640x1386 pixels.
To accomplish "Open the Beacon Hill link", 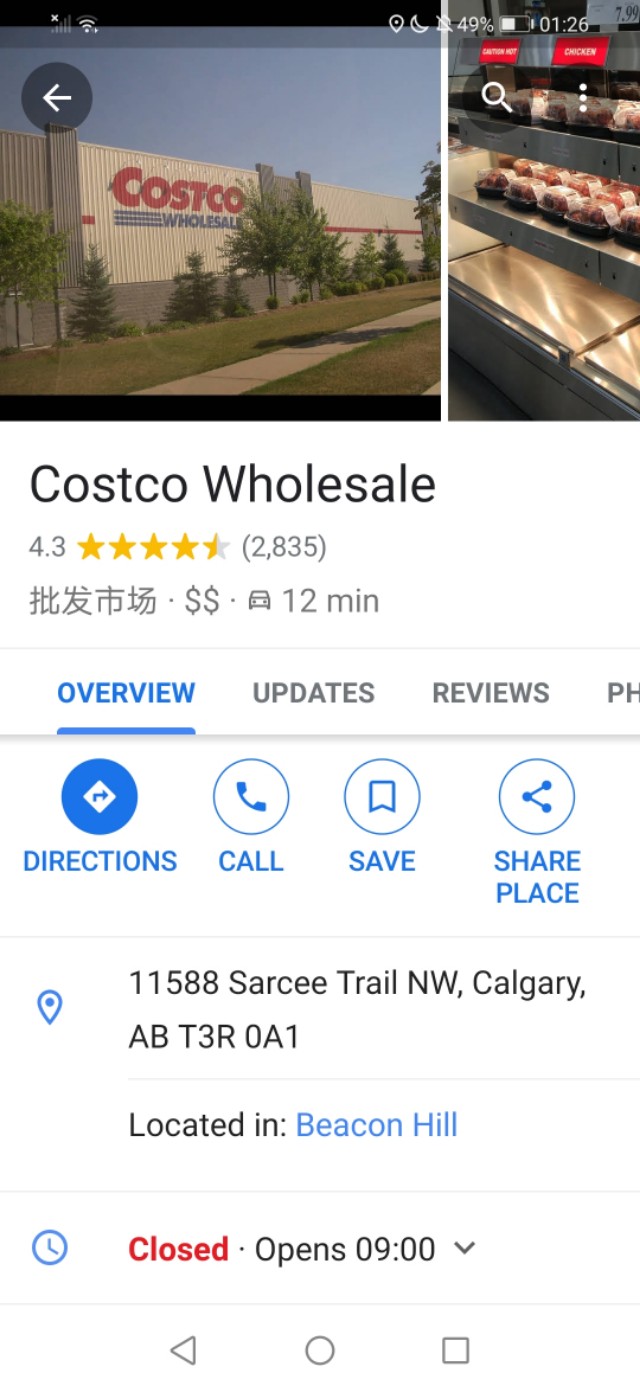I will click(376, 1125).
